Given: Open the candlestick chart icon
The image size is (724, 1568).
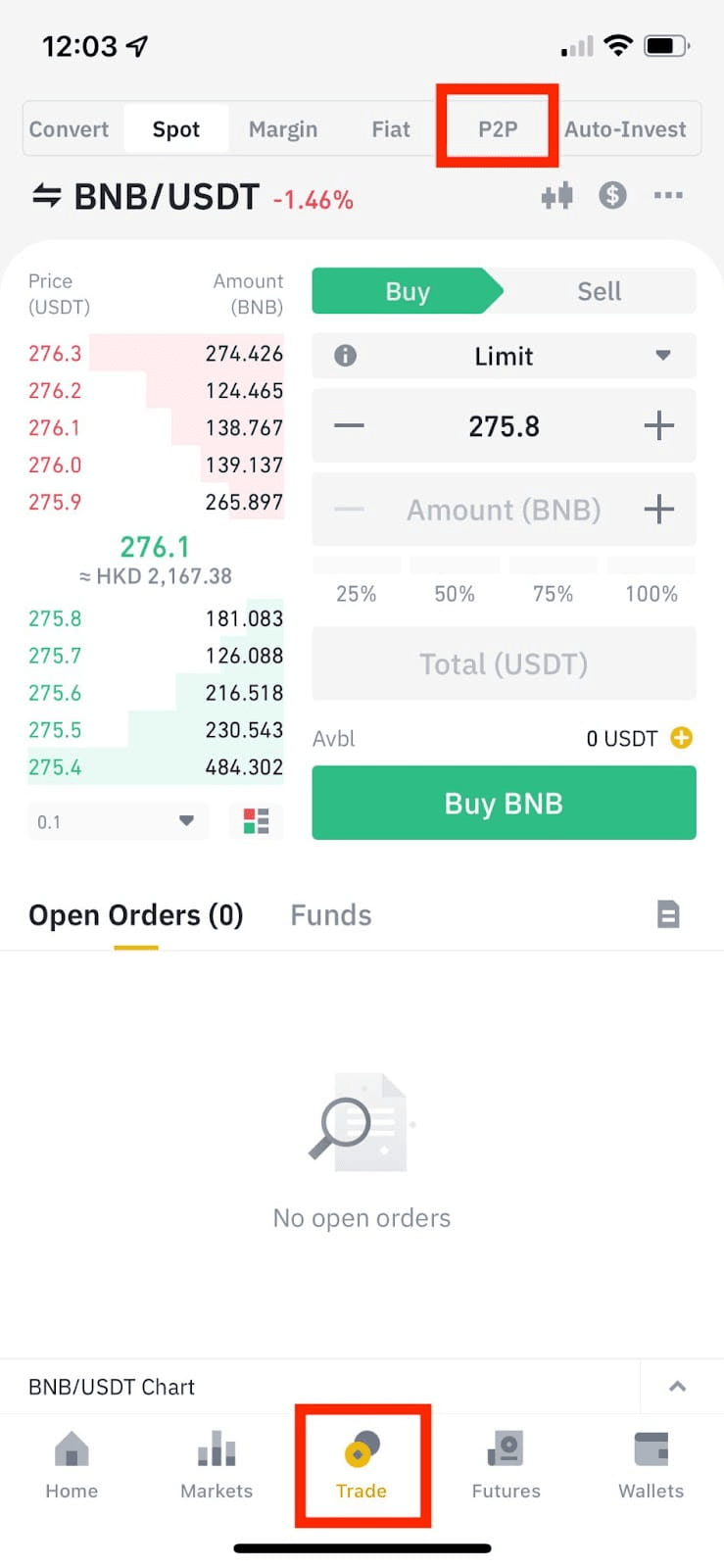Looking at the screenshot, I should (556, 196).
